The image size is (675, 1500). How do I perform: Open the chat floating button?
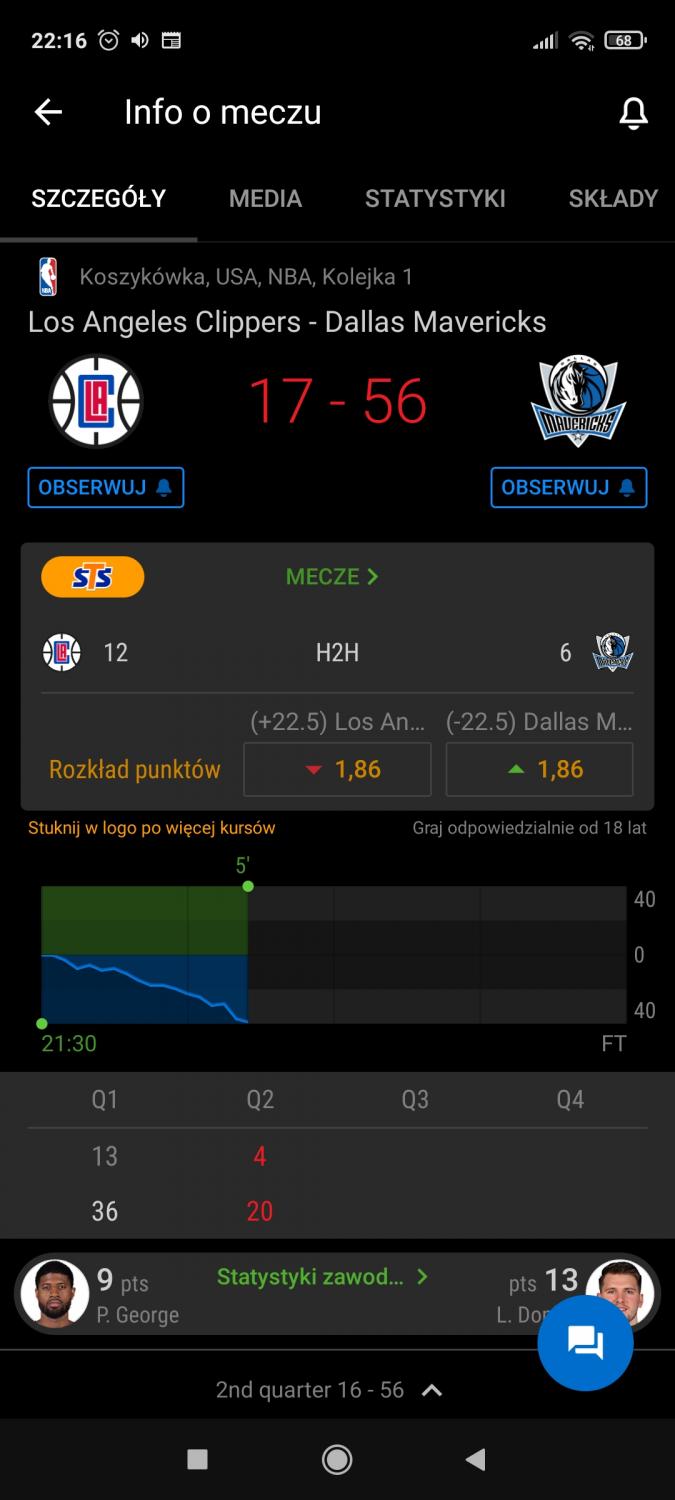pyautogui.click(x=585, y=1343)
